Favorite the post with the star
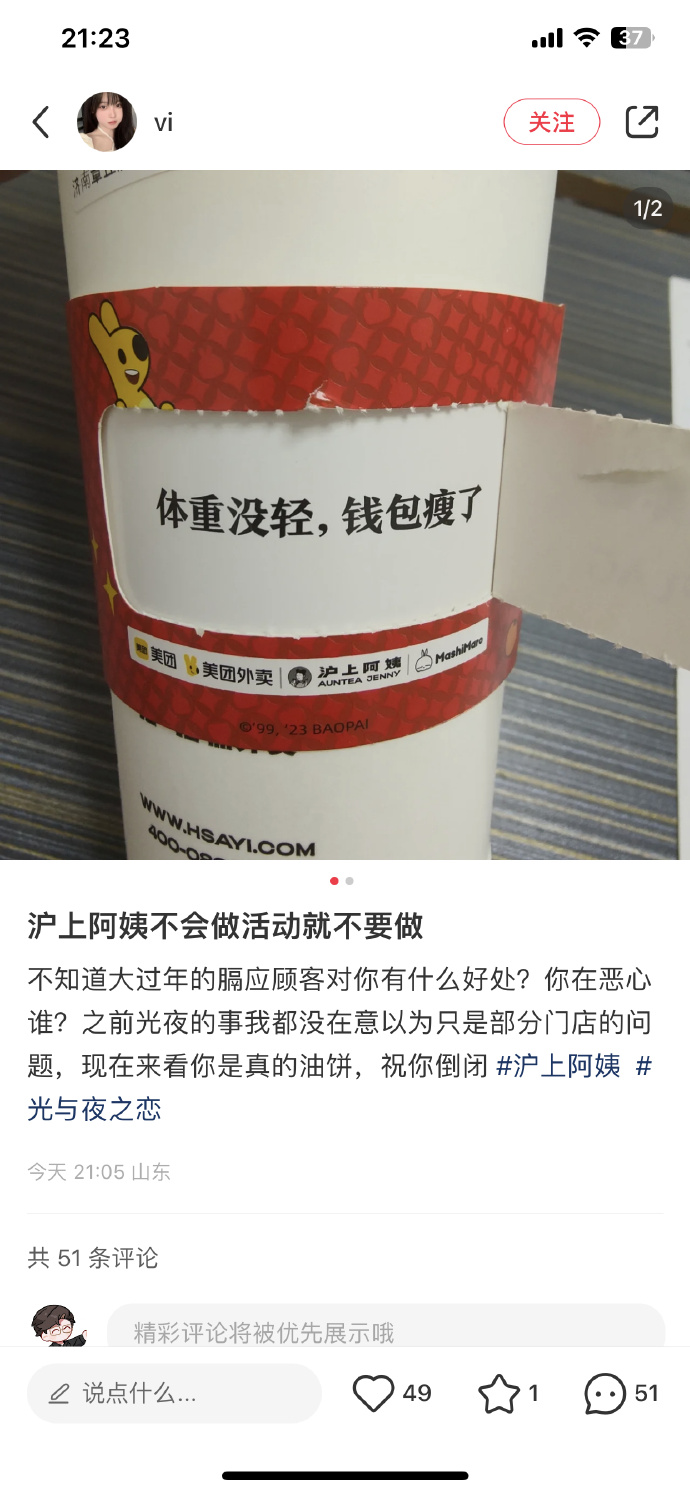The height and width of the screenshot is (1493, 690). click(x=499, y=1393)
